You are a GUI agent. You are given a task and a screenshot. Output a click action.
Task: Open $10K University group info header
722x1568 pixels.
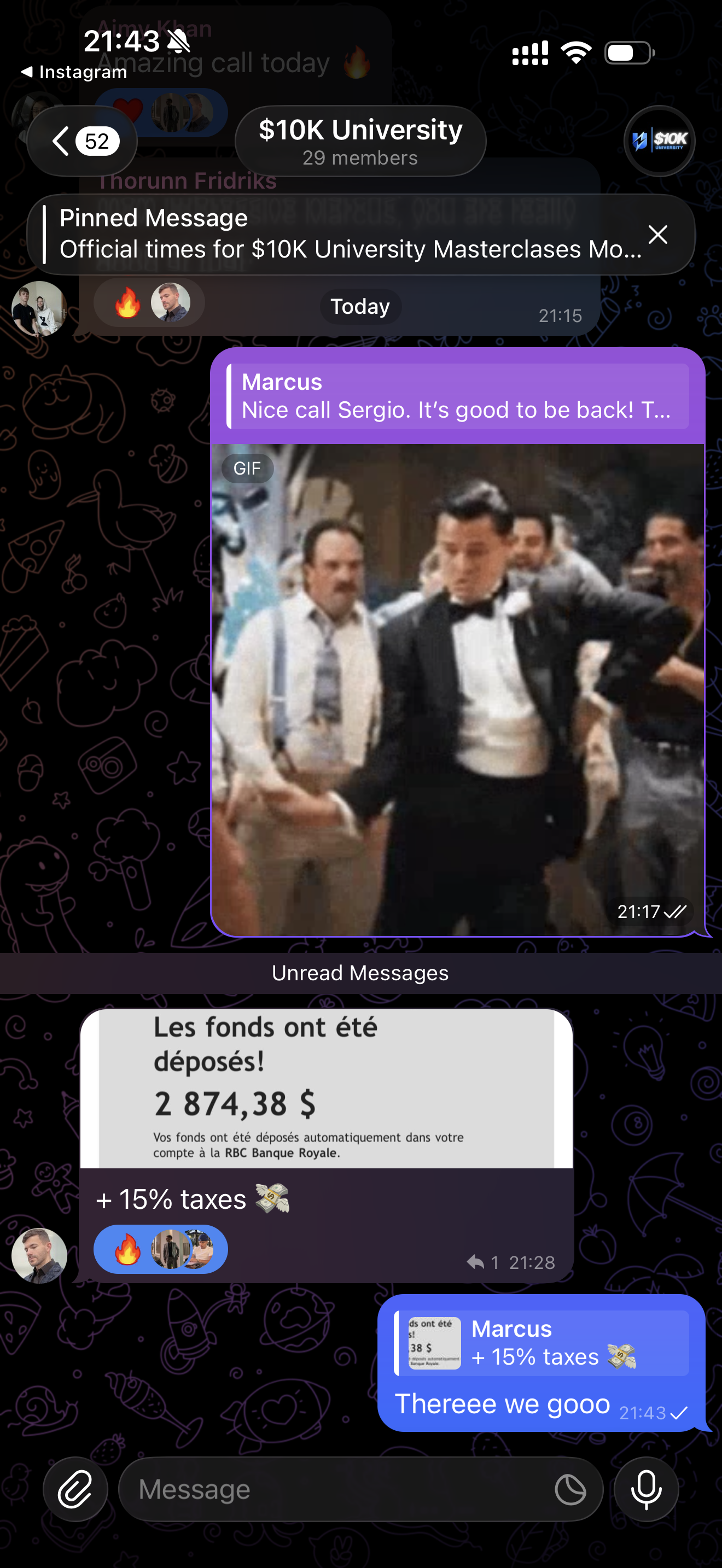click(360, 141)
